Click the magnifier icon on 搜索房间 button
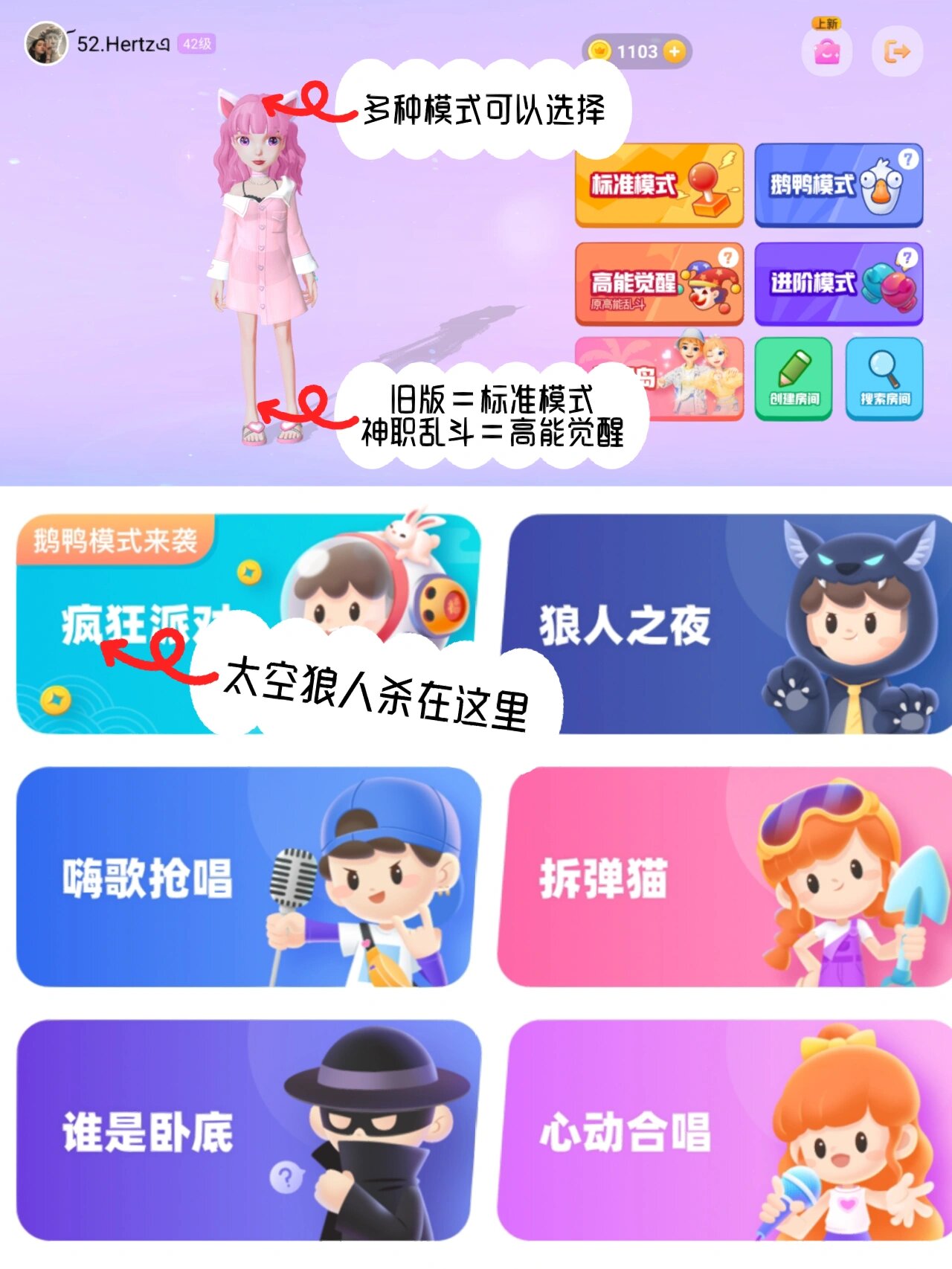The image size is (952, 1269). [x=885, y=369]
